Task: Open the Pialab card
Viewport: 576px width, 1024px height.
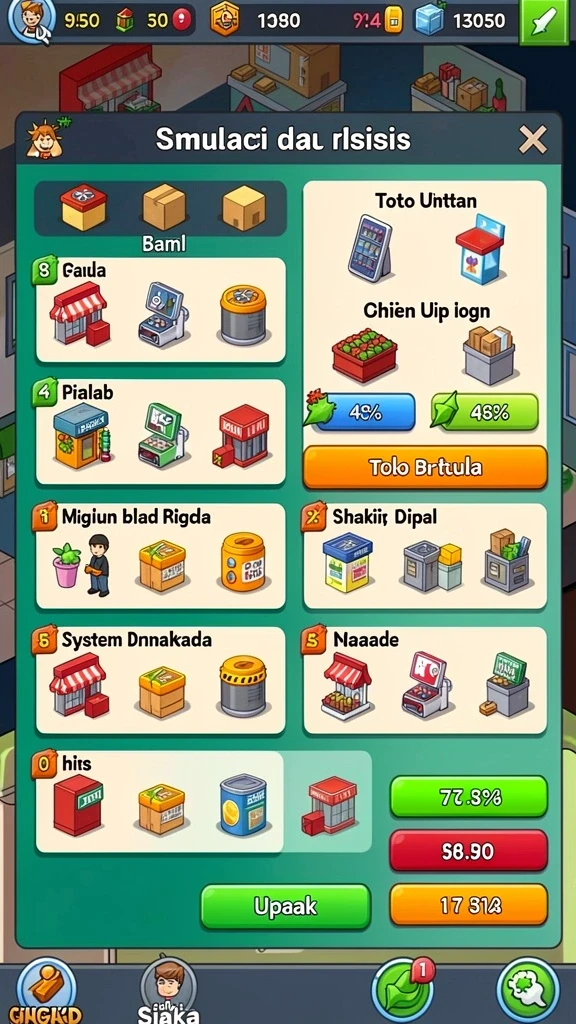Action: click(x=161, y=432)
